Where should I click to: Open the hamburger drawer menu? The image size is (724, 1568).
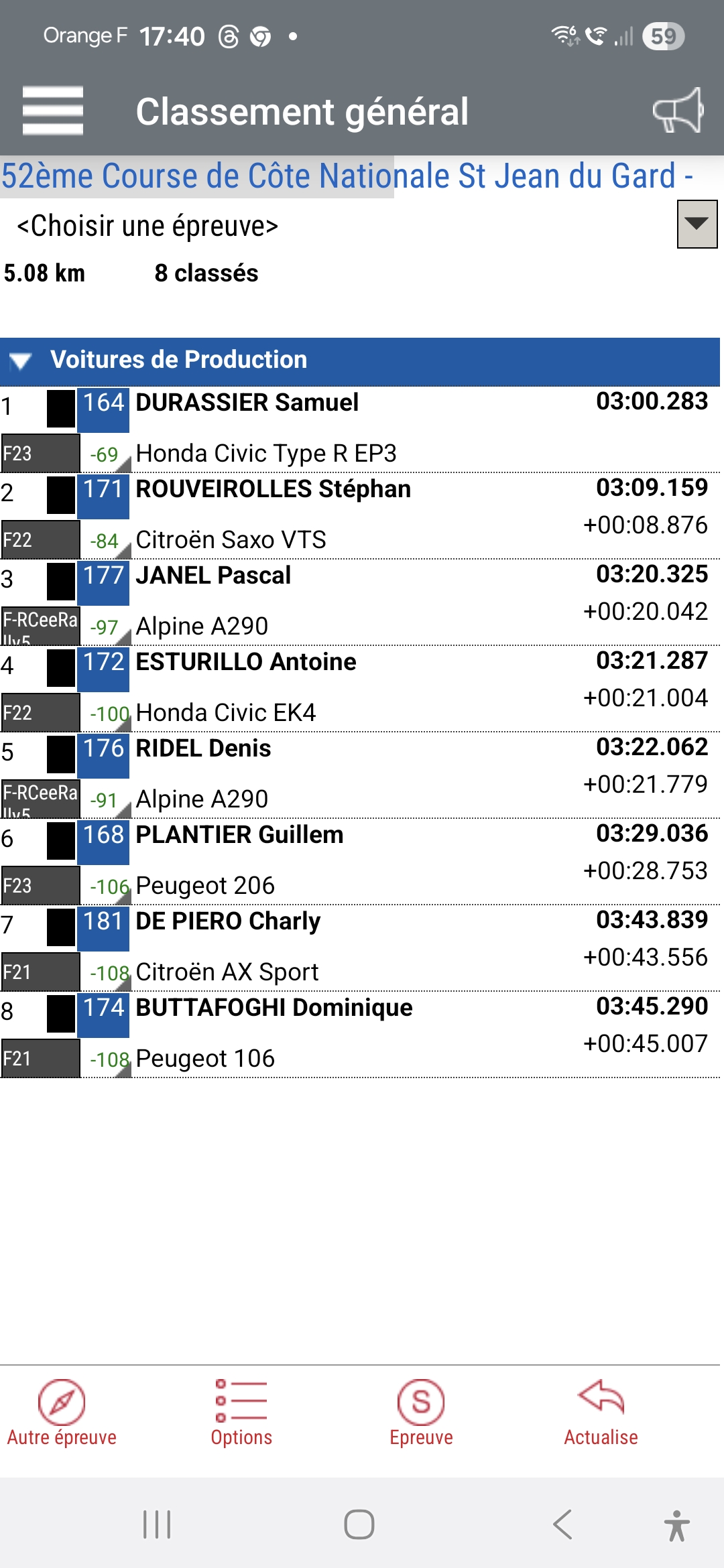tap(52, 111)
